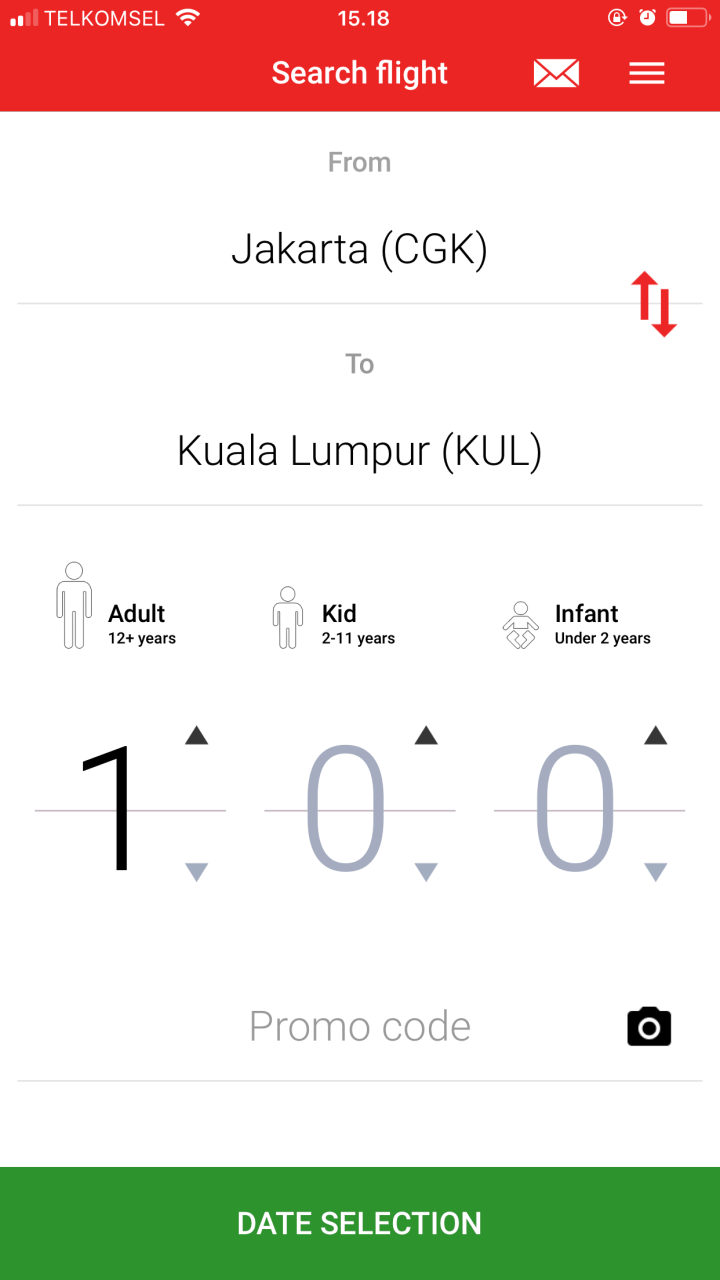Increase the Kid passenger count
Image resolution: width=720 pixels, height=1280 pixels.
pyautogui.click(x=426, y=736)
